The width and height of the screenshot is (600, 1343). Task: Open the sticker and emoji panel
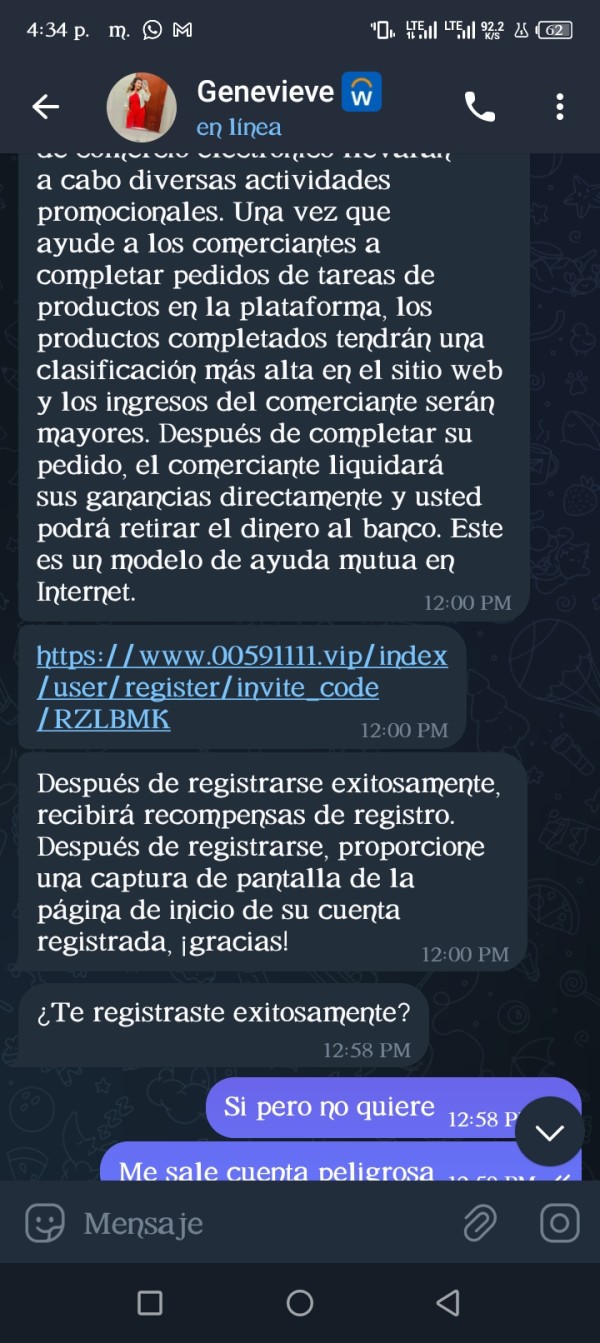(x=45, y=1223)
